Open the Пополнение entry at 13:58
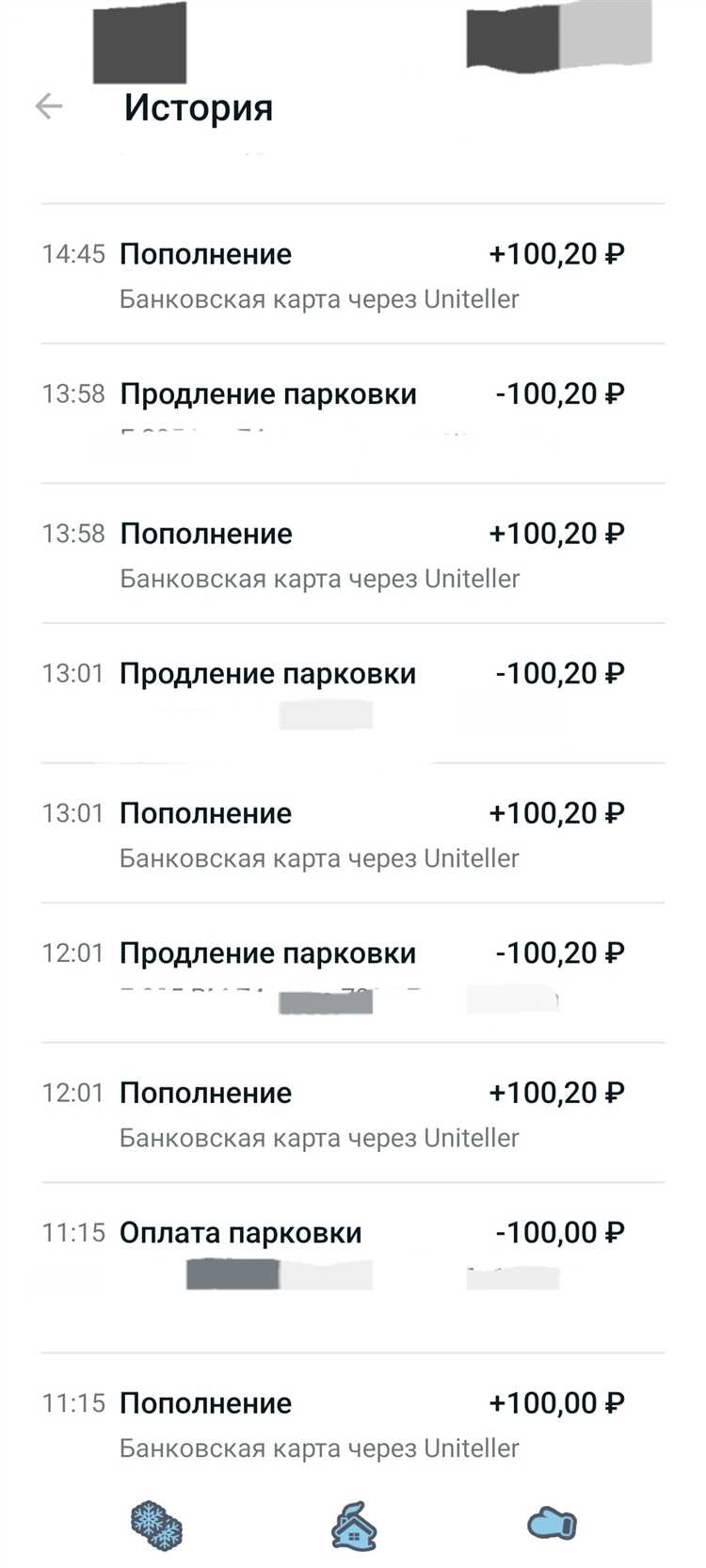Image resolution: width=706 pixels, height=1568 pixels. click(204, 533)
